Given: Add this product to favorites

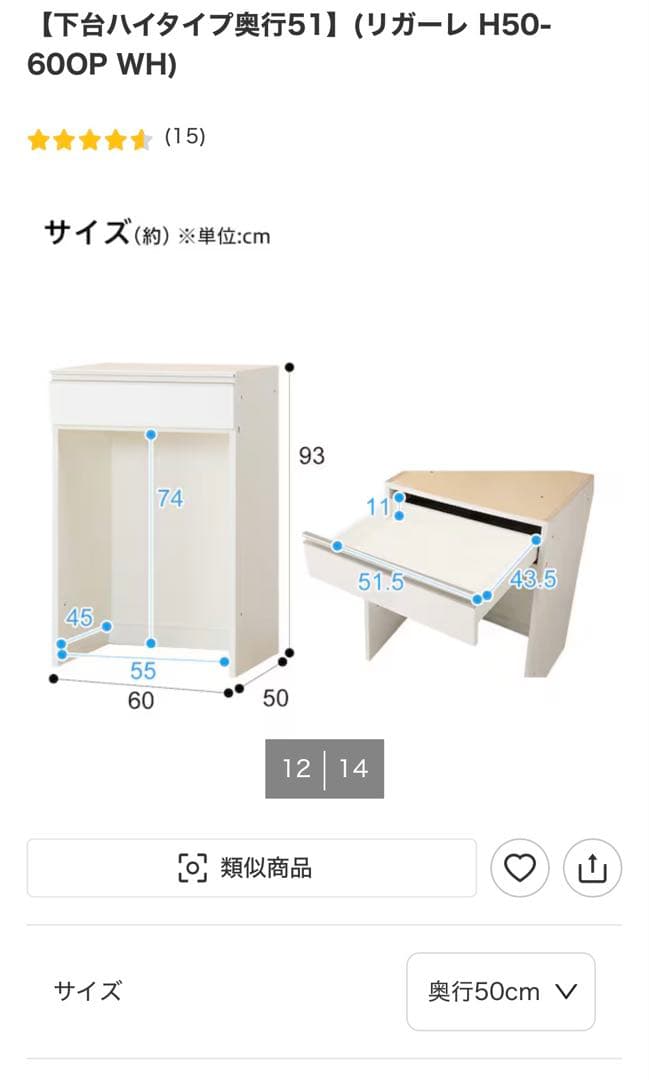Looking at the screenshot, I should coord(520,868).
